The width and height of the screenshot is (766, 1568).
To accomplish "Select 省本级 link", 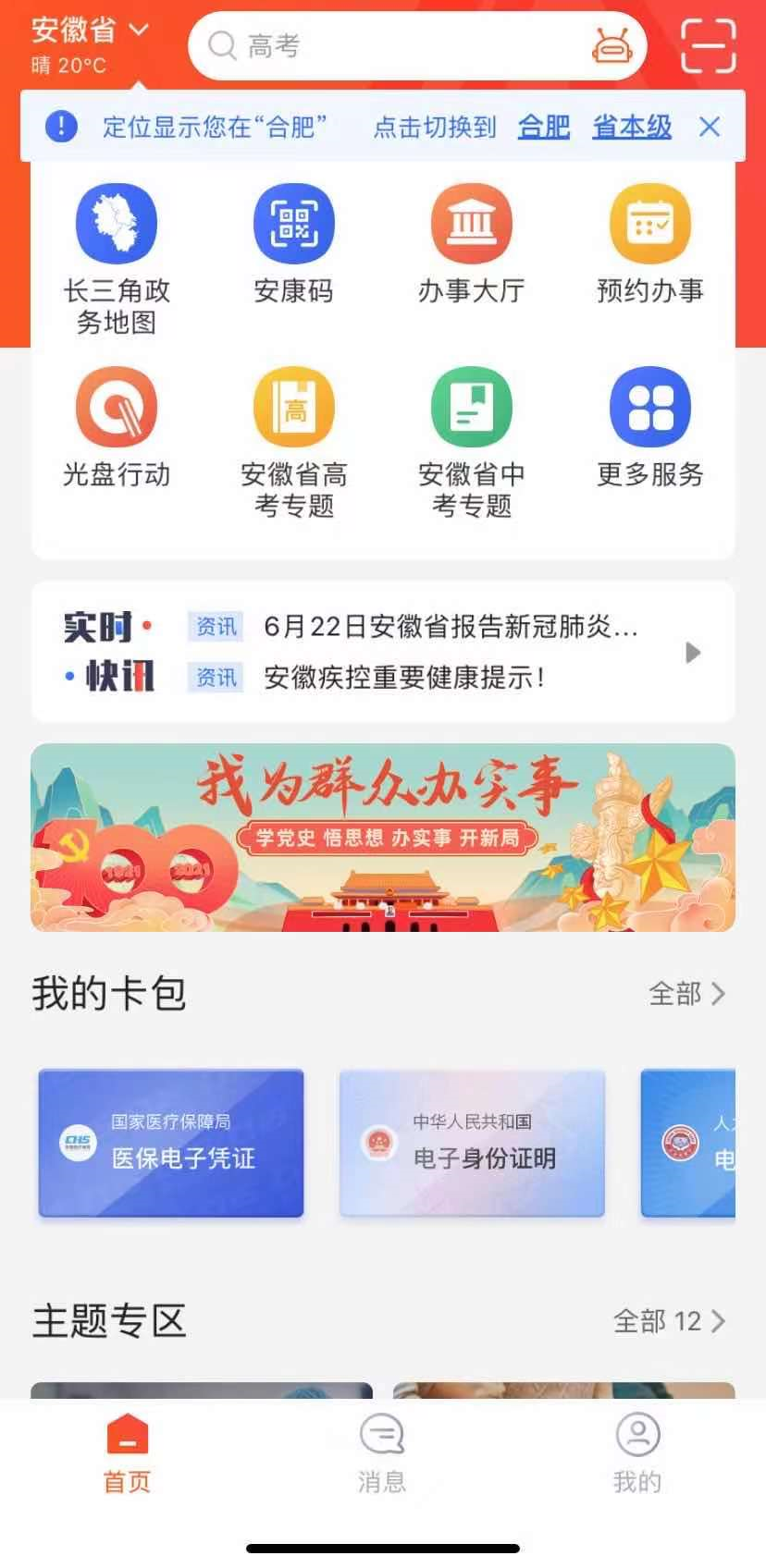I will tap(632, 127).
